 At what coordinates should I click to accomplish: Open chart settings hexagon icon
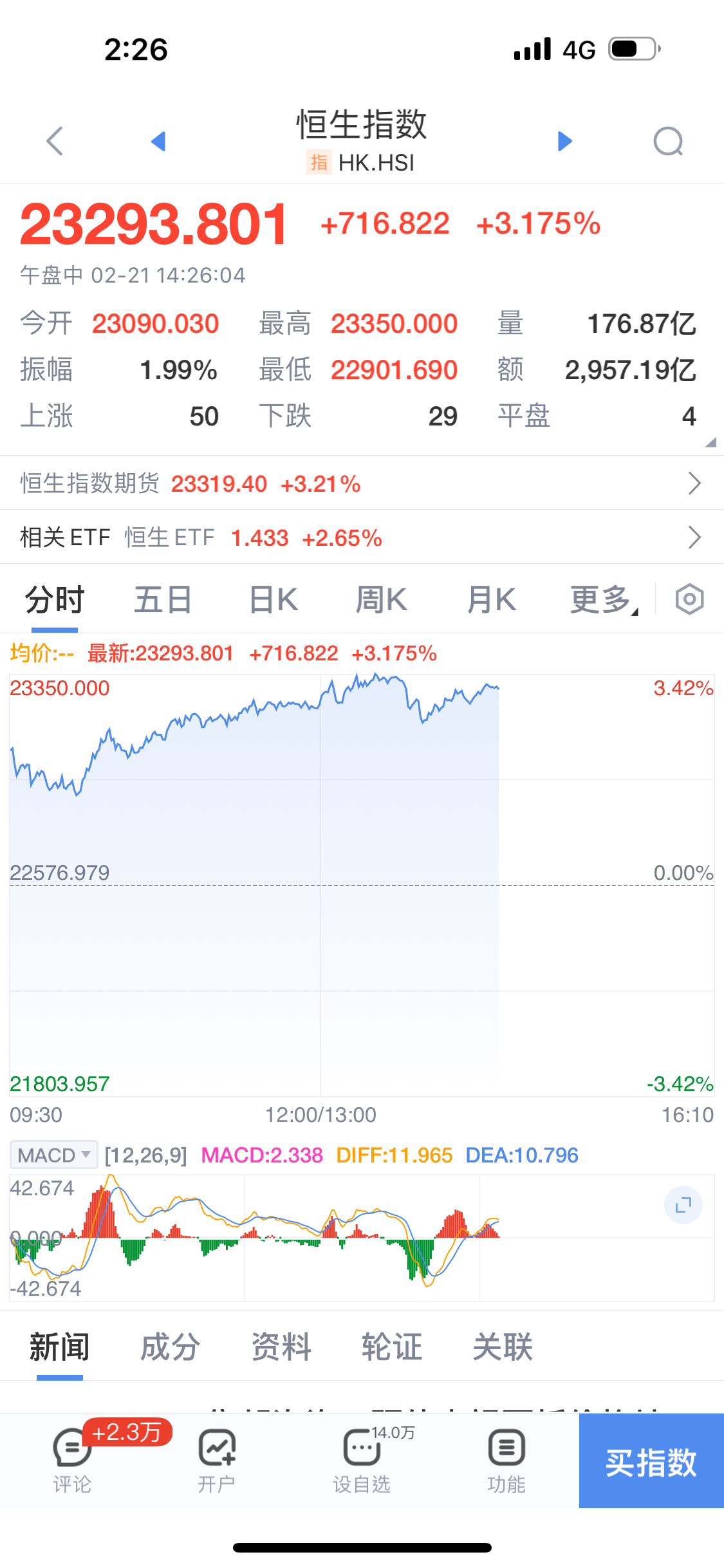(x=689, y=600)
